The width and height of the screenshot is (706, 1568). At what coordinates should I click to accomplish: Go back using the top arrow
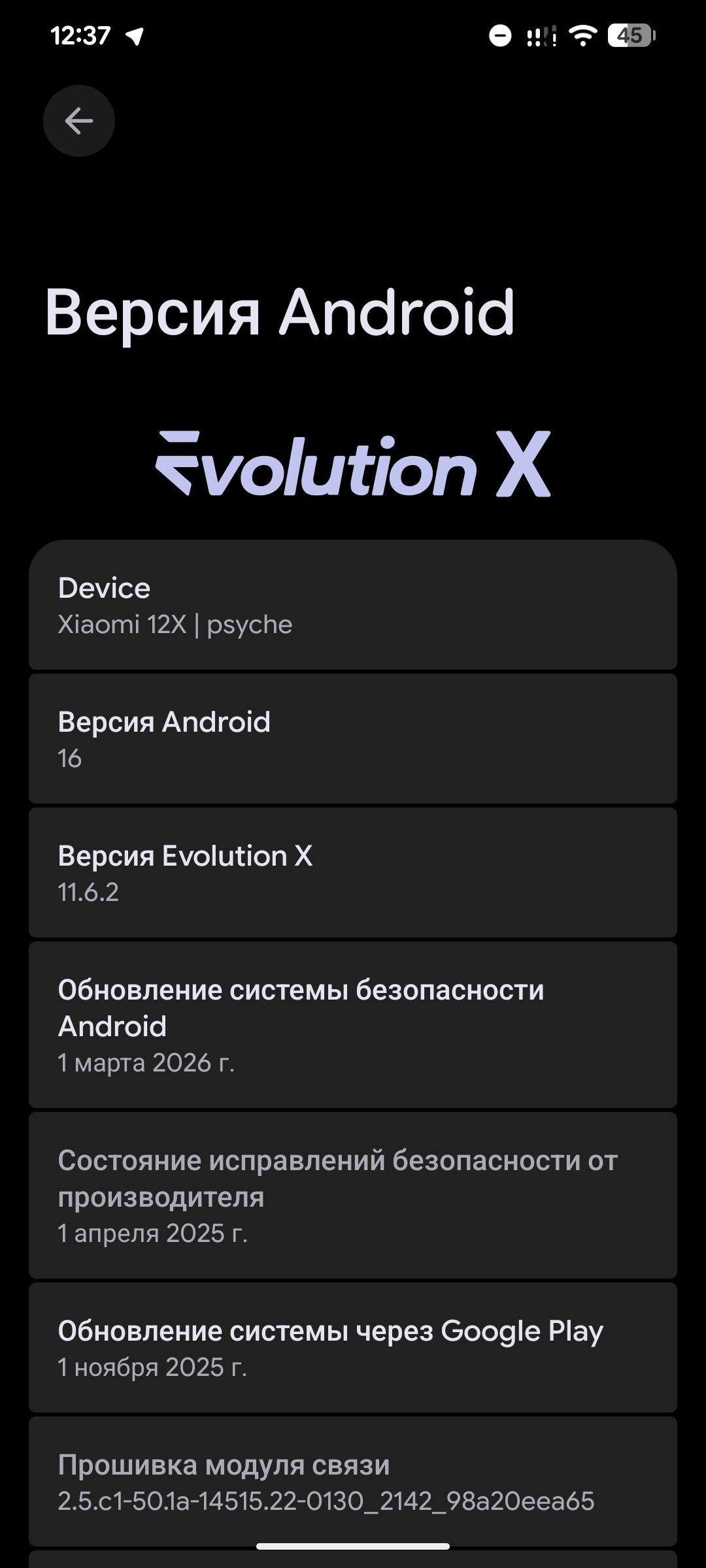79,121
